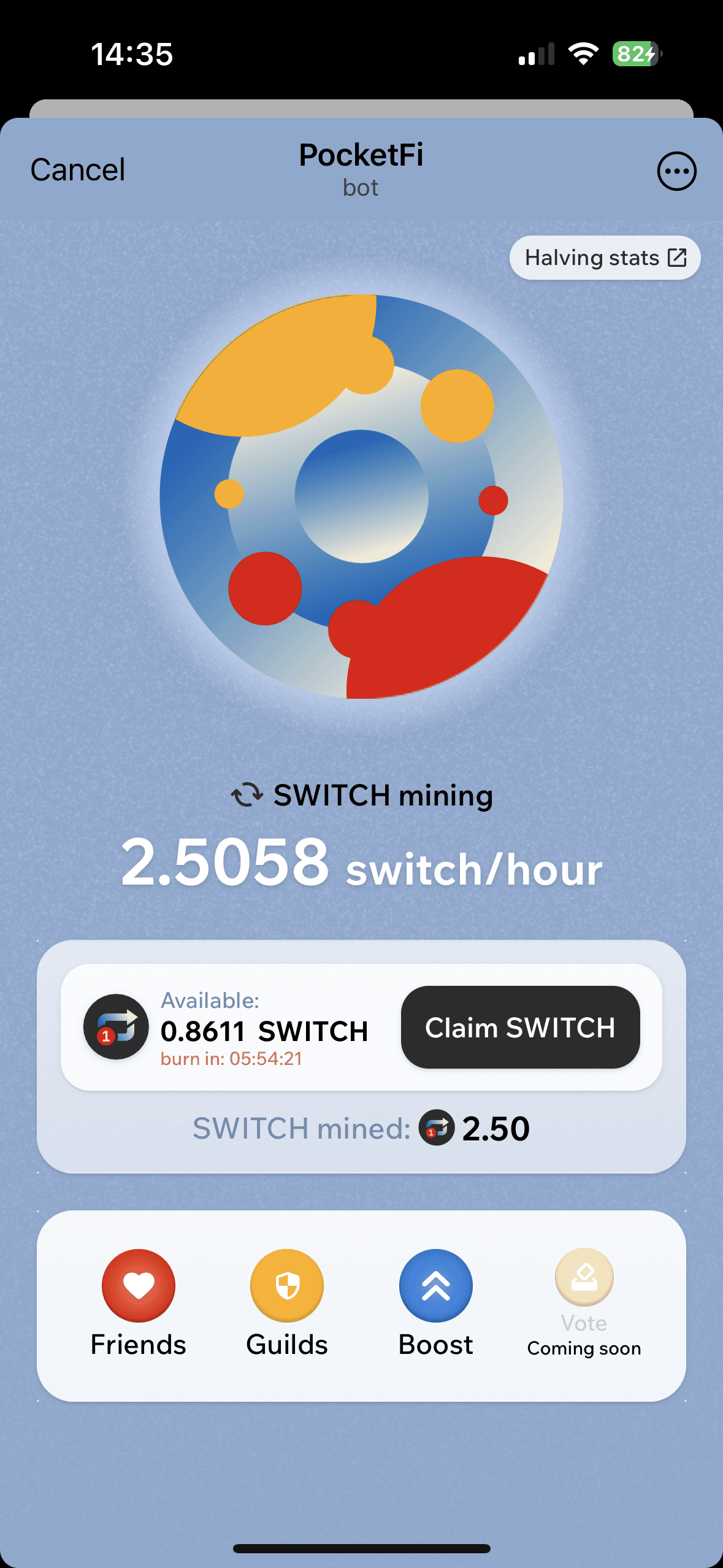Tap Cancel to close PocketFi

(x=78, y=170)
